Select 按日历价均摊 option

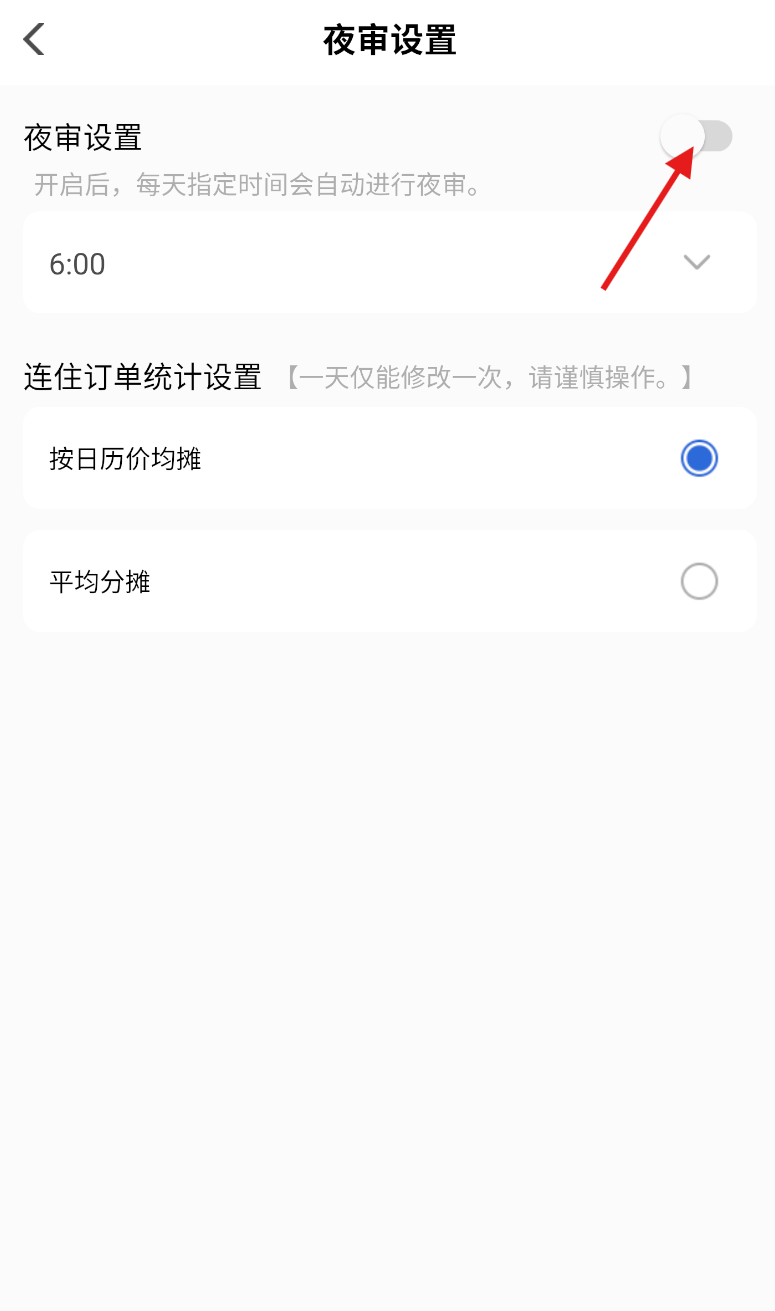coord(699,458)
